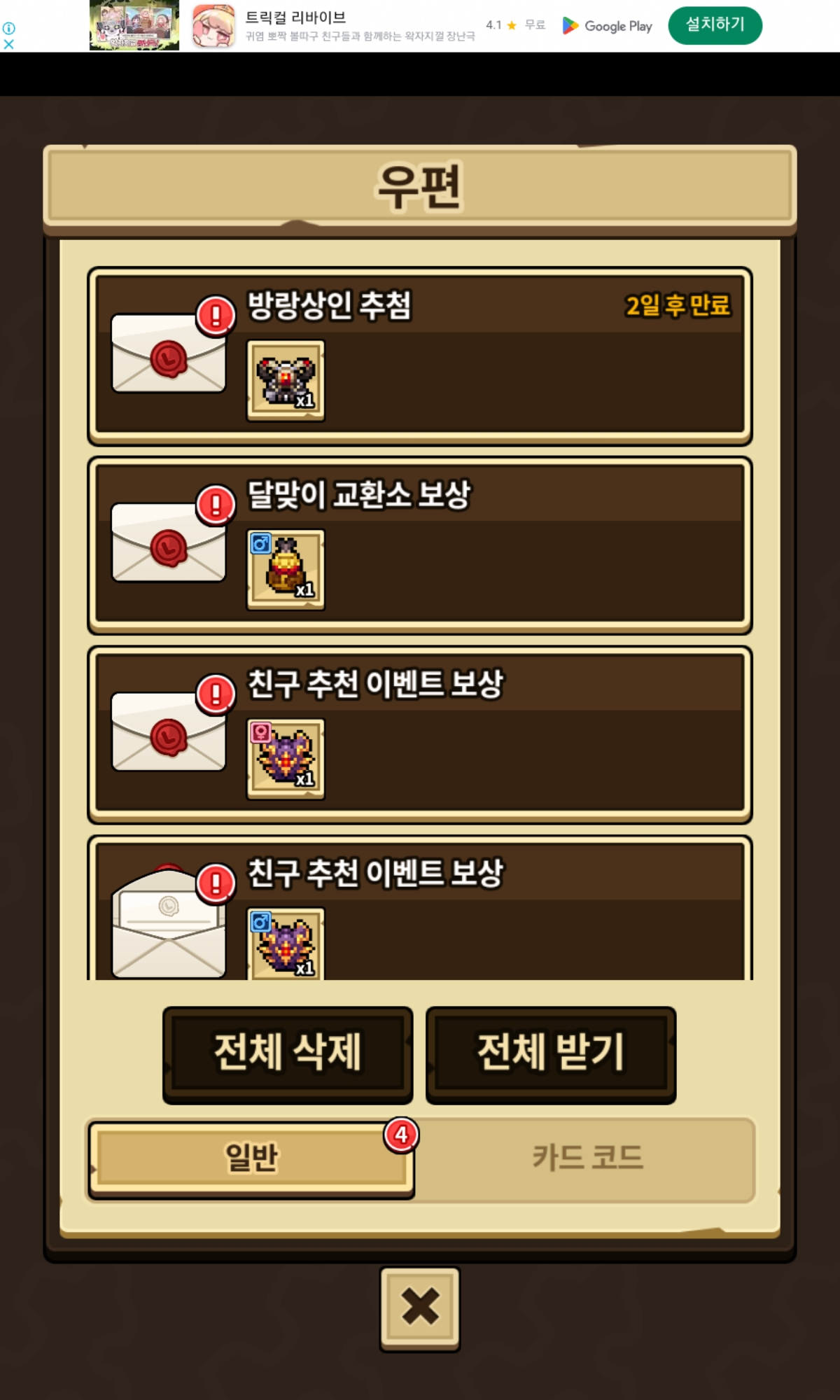Tap the 전체 삭제 button

288,1054
